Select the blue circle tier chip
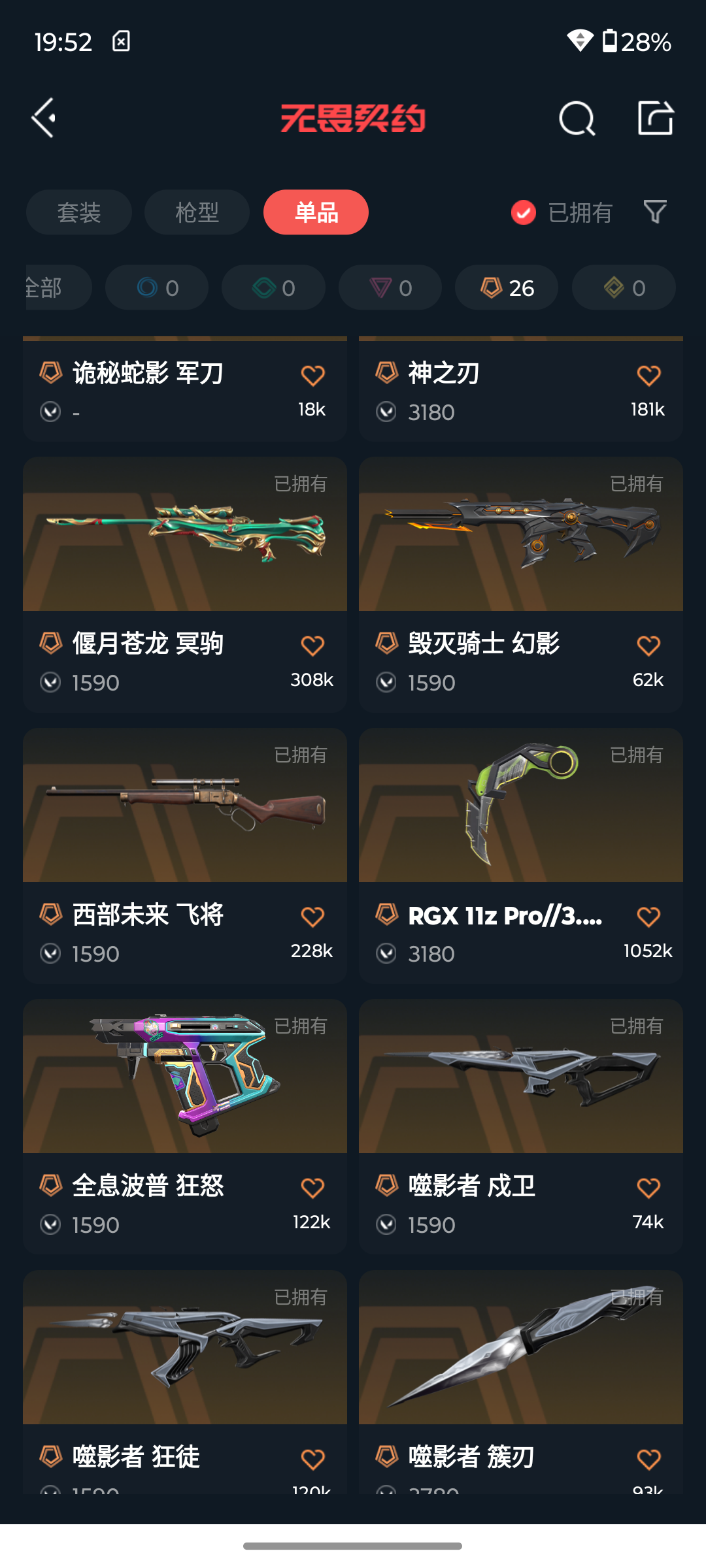Screen dimensions: 706x1568 (157, 287)
